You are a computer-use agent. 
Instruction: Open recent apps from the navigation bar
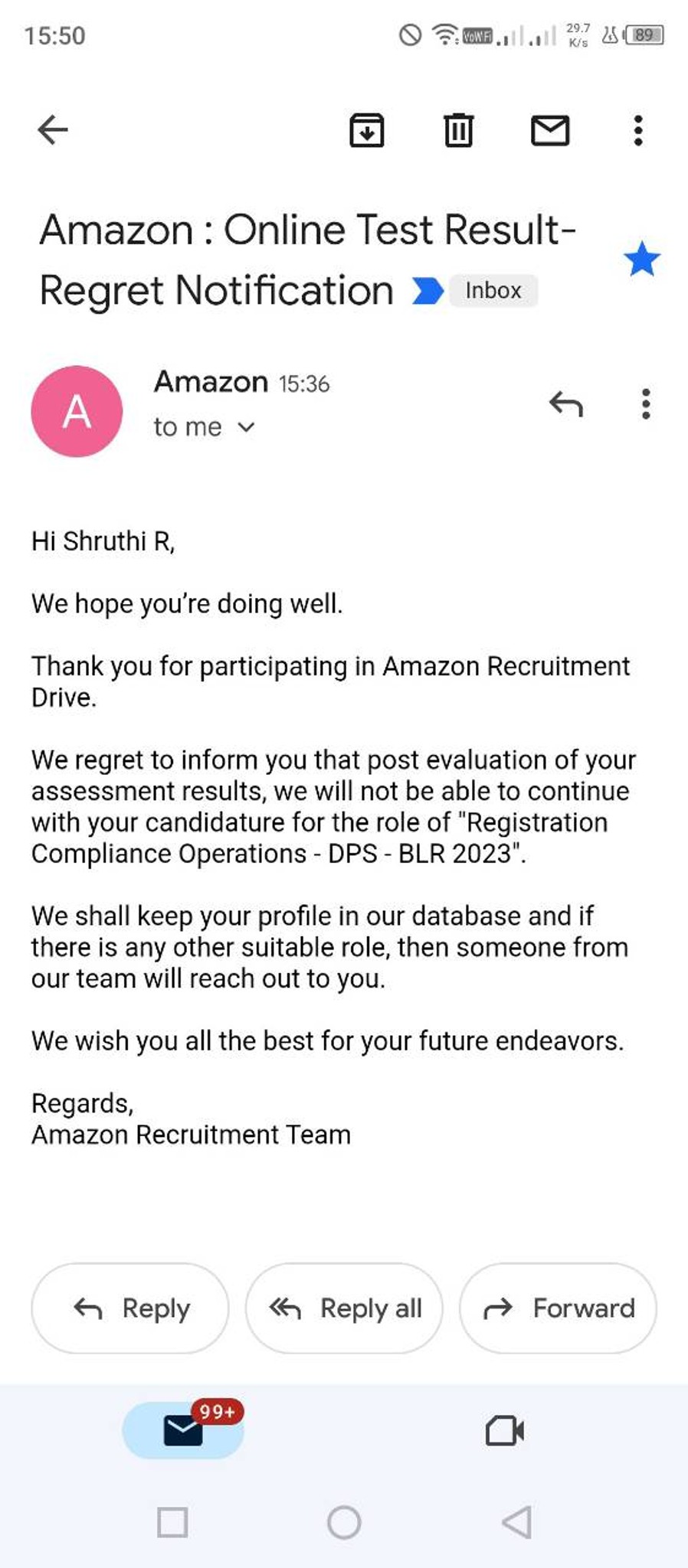(172, 1522)
